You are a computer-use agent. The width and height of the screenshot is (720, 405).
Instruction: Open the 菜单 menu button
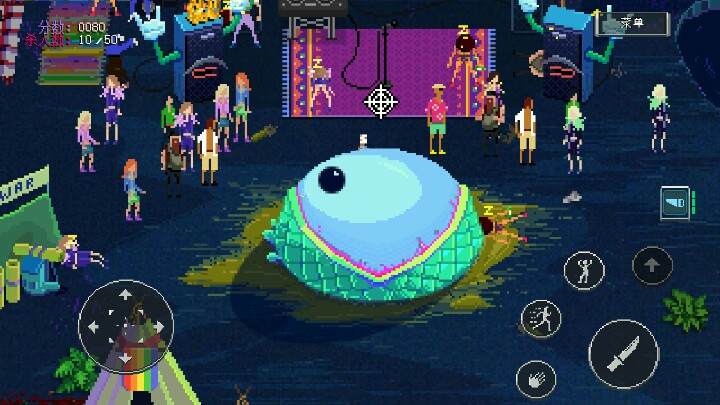click(x=631, y=23)
